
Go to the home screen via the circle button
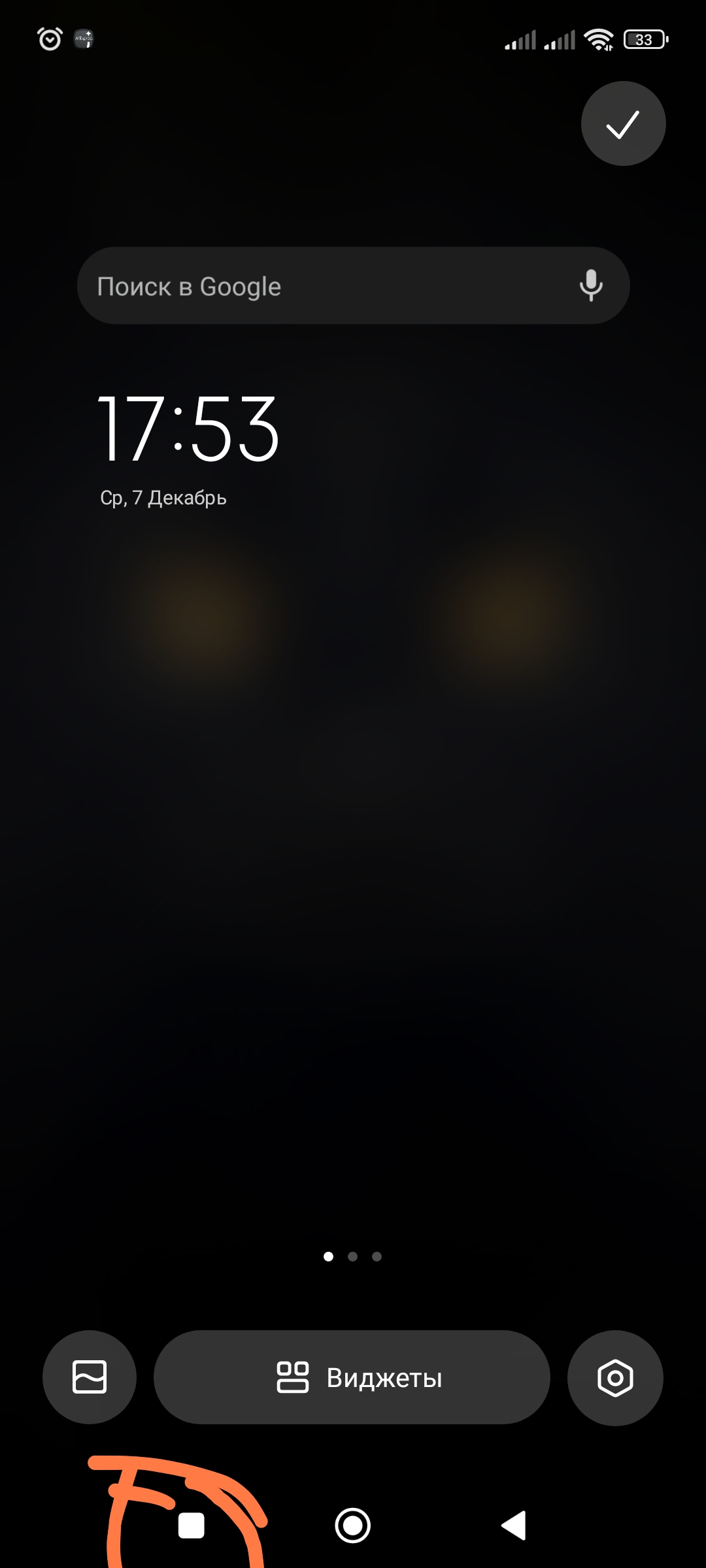pos(353,1526)
